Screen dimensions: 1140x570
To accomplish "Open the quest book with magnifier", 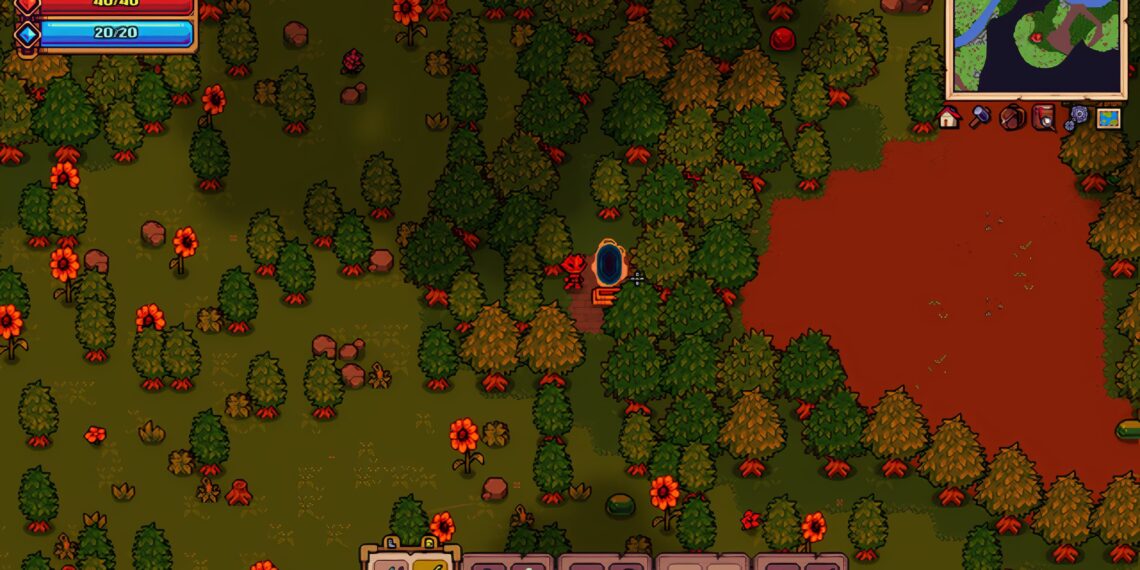I will [x=1043, y=118].
